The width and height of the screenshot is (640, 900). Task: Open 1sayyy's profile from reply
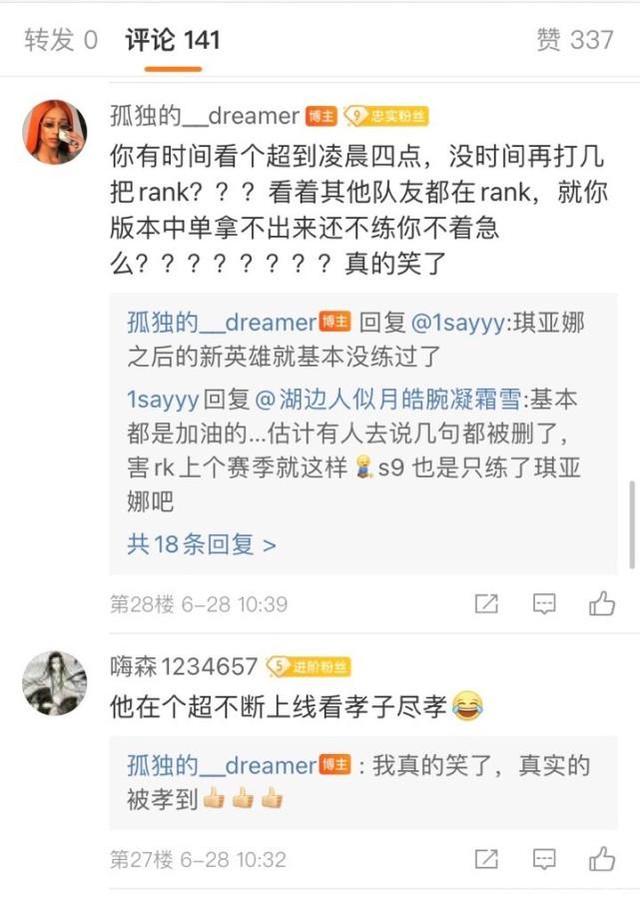(163, 400)
